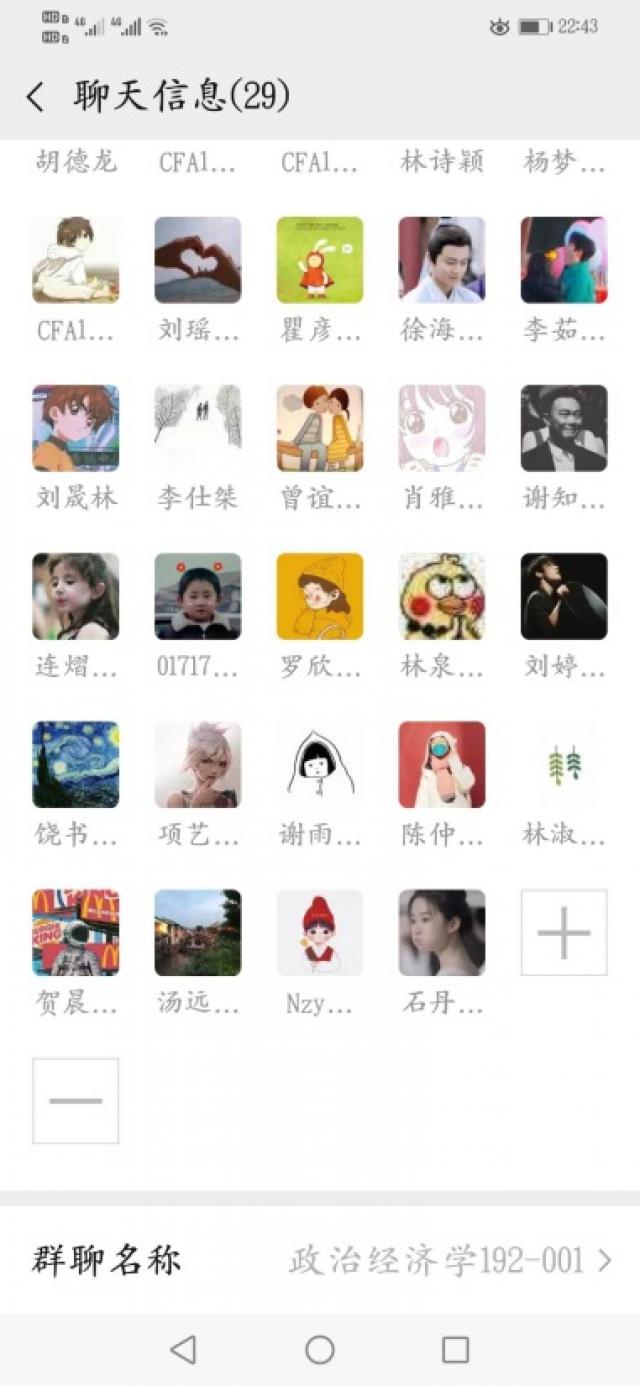View member starting with 罗欣
Image resolution: width=640 pixels, height=1386 pixels.
tap(320, 596)
